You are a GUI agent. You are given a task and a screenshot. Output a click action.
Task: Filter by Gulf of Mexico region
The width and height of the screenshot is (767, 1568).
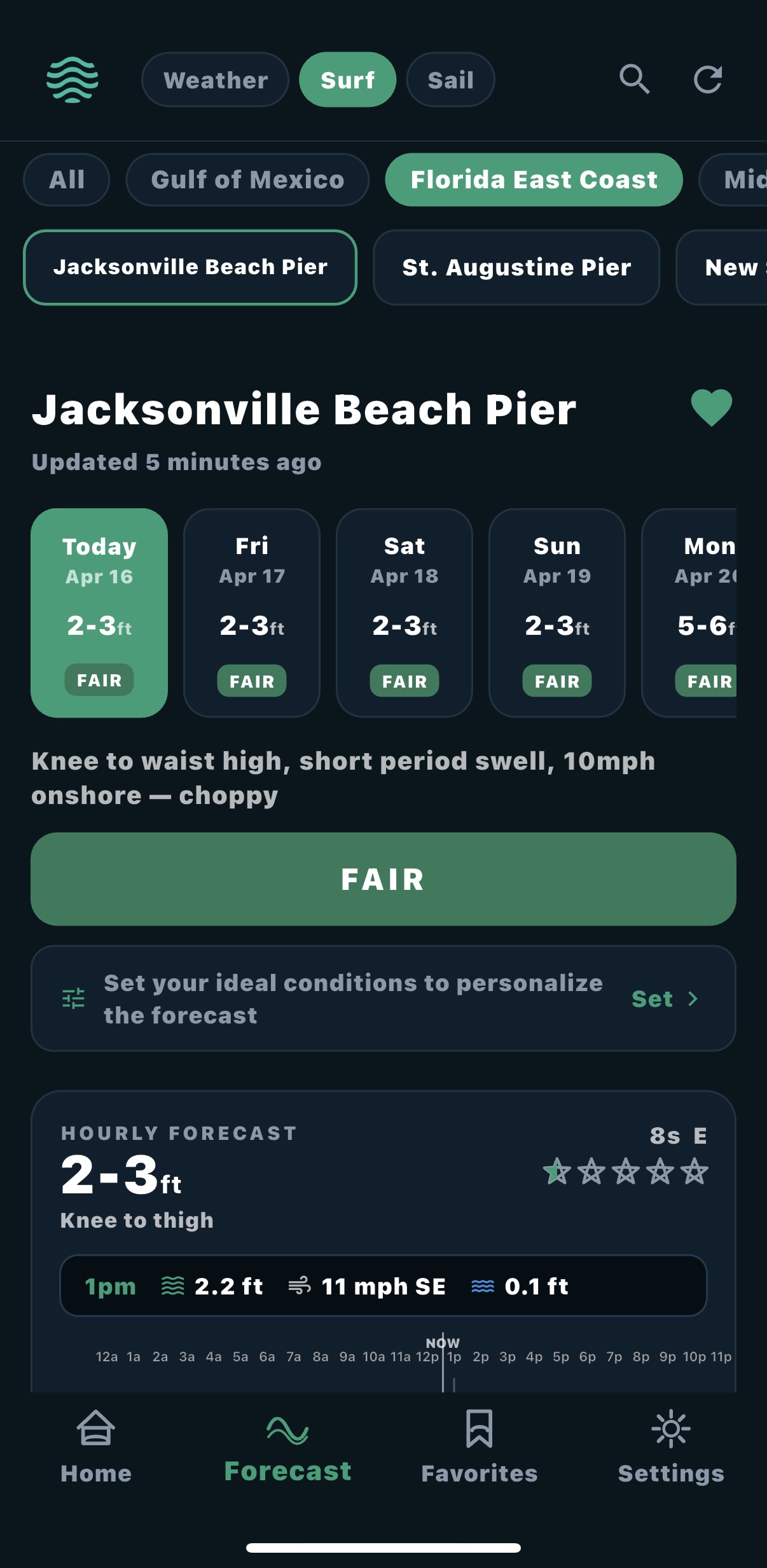(x=247, y=180)
